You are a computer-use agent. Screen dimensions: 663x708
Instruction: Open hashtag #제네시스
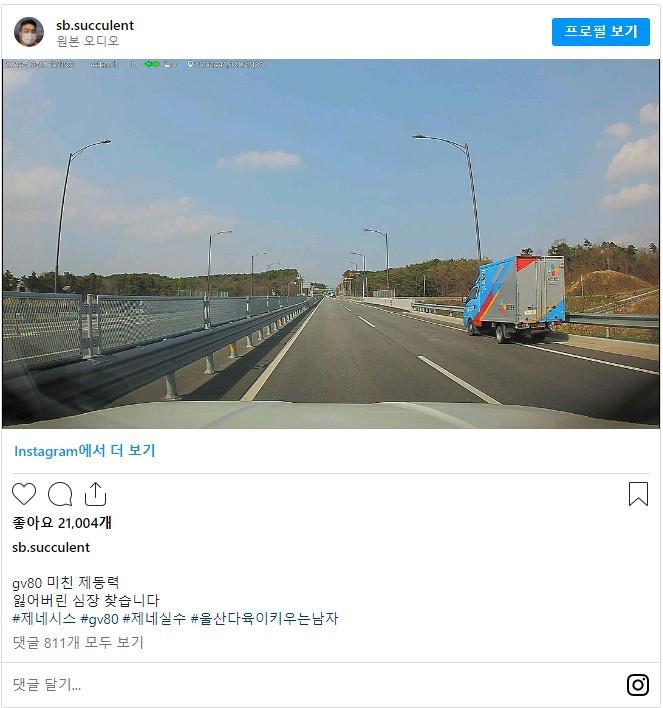[x=43, y=618]
